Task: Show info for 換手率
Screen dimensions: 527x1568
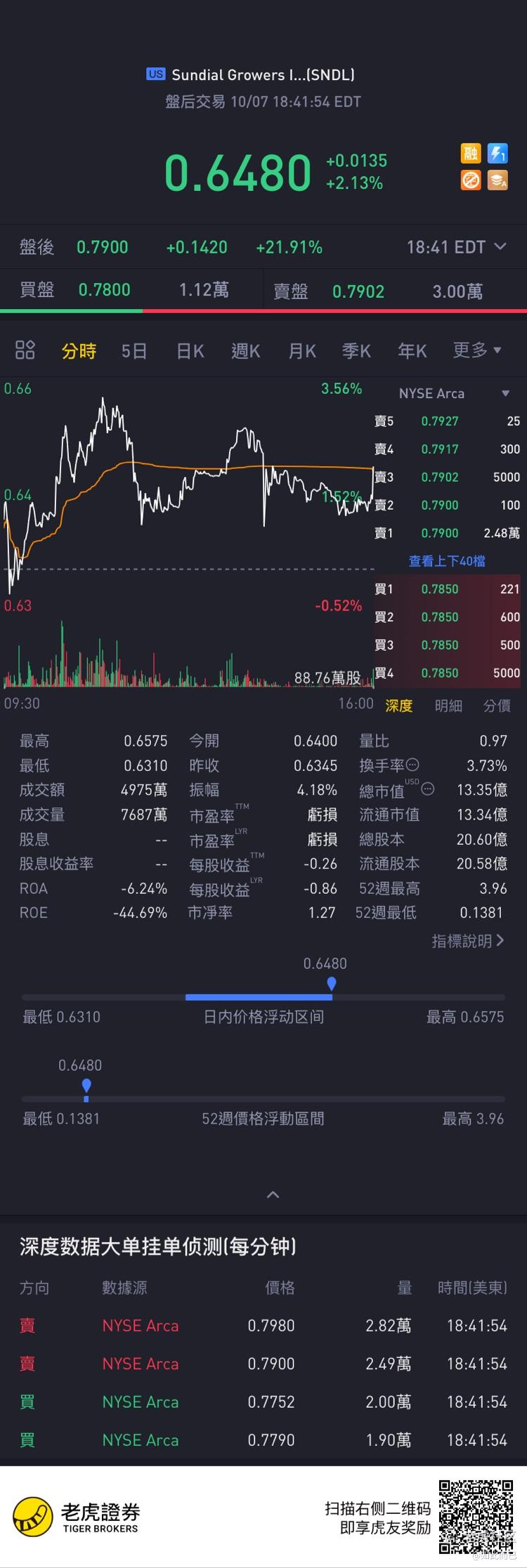Action: pos(413,765)
